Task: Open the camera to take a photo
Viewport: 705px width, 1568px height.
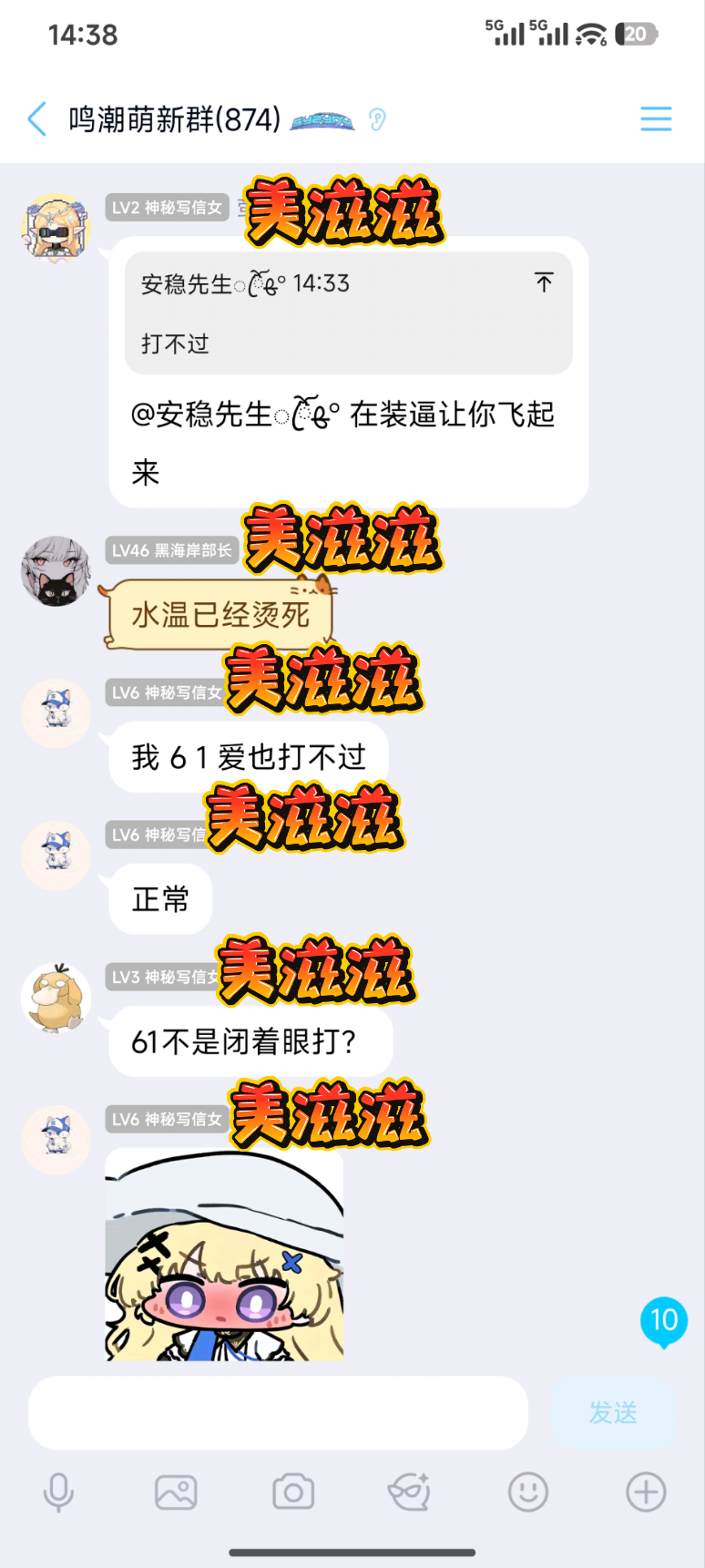Action: pos(293,1492)
